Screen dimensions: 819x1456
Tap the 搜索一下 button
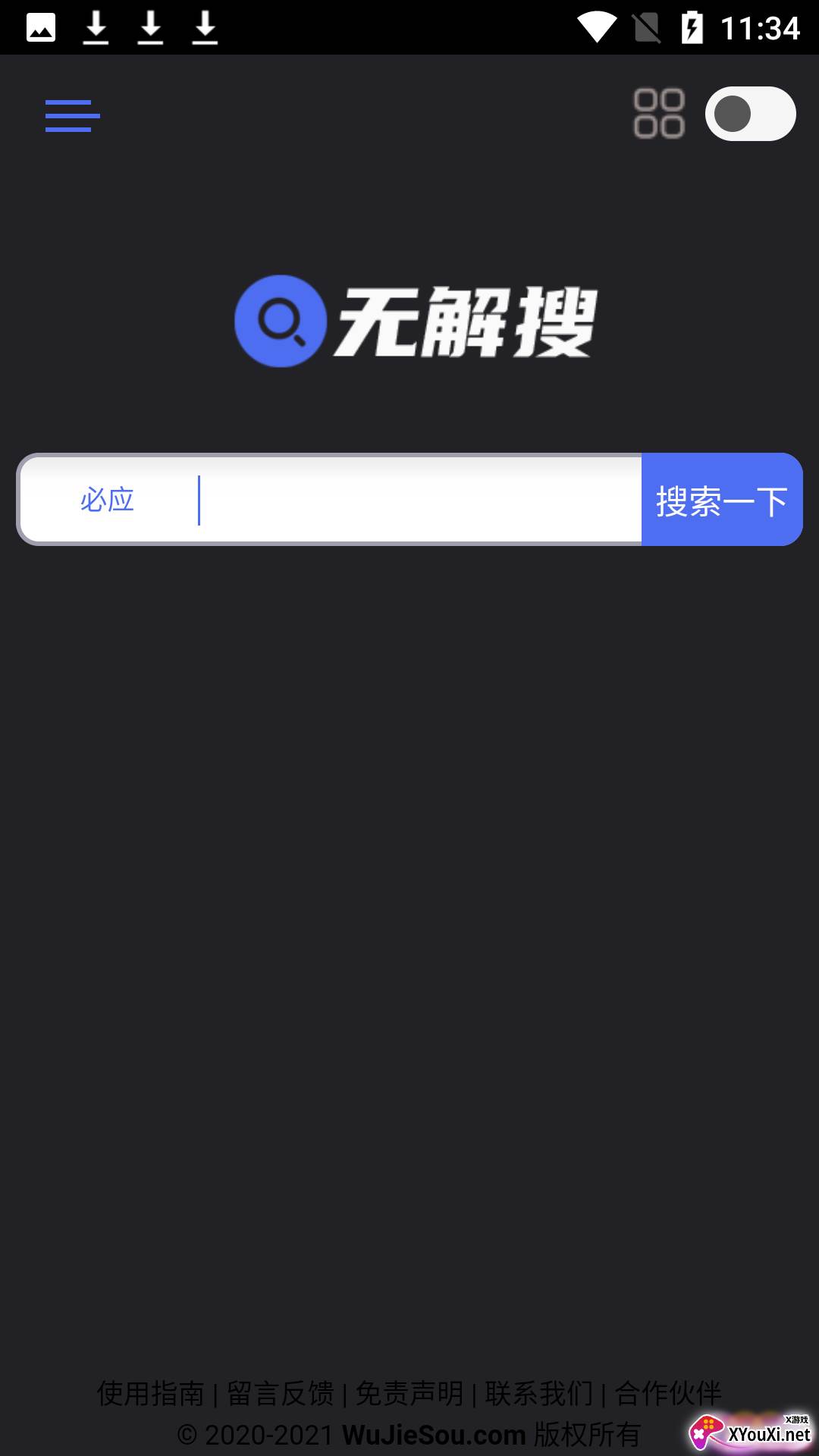(722, 500)
